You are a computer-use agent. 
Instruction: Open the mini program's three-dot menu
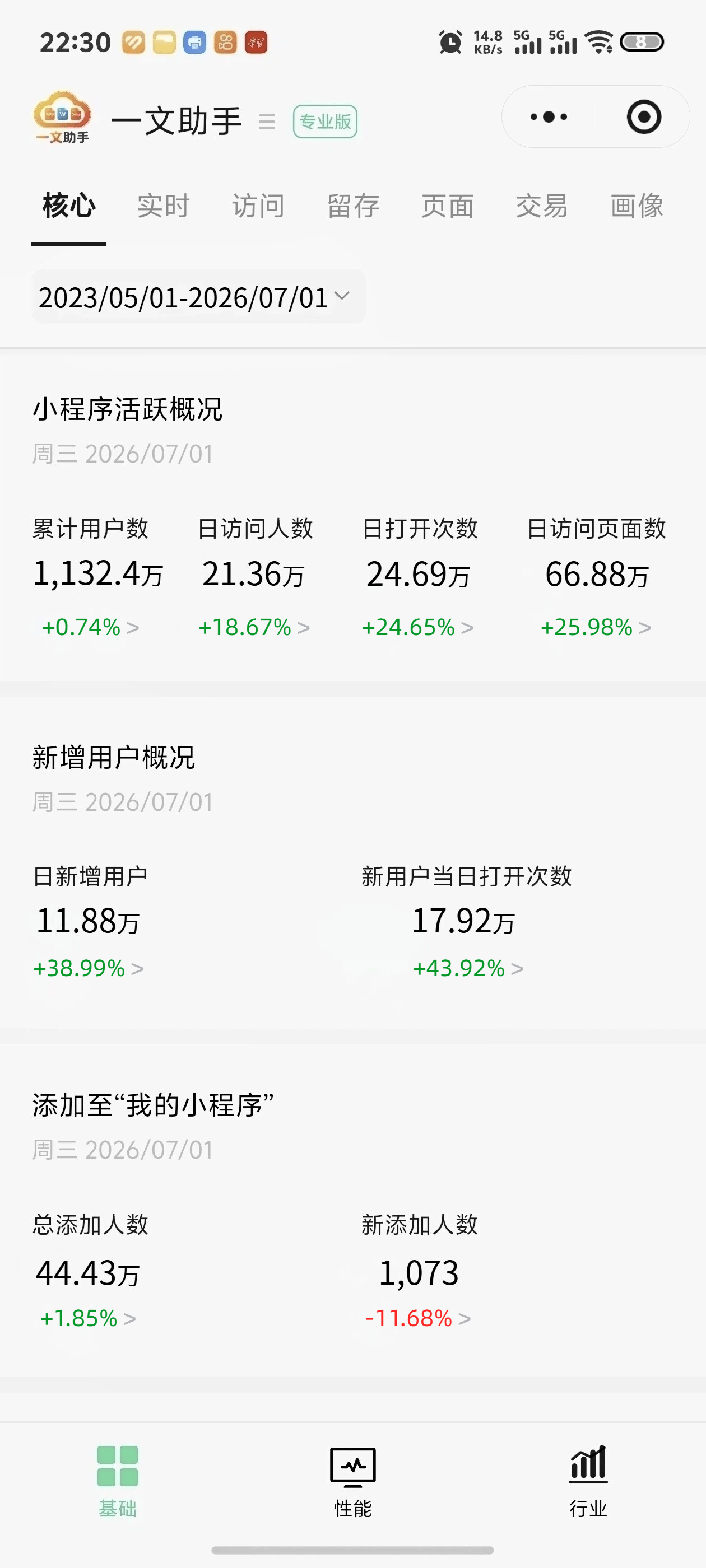coord(548,117)
